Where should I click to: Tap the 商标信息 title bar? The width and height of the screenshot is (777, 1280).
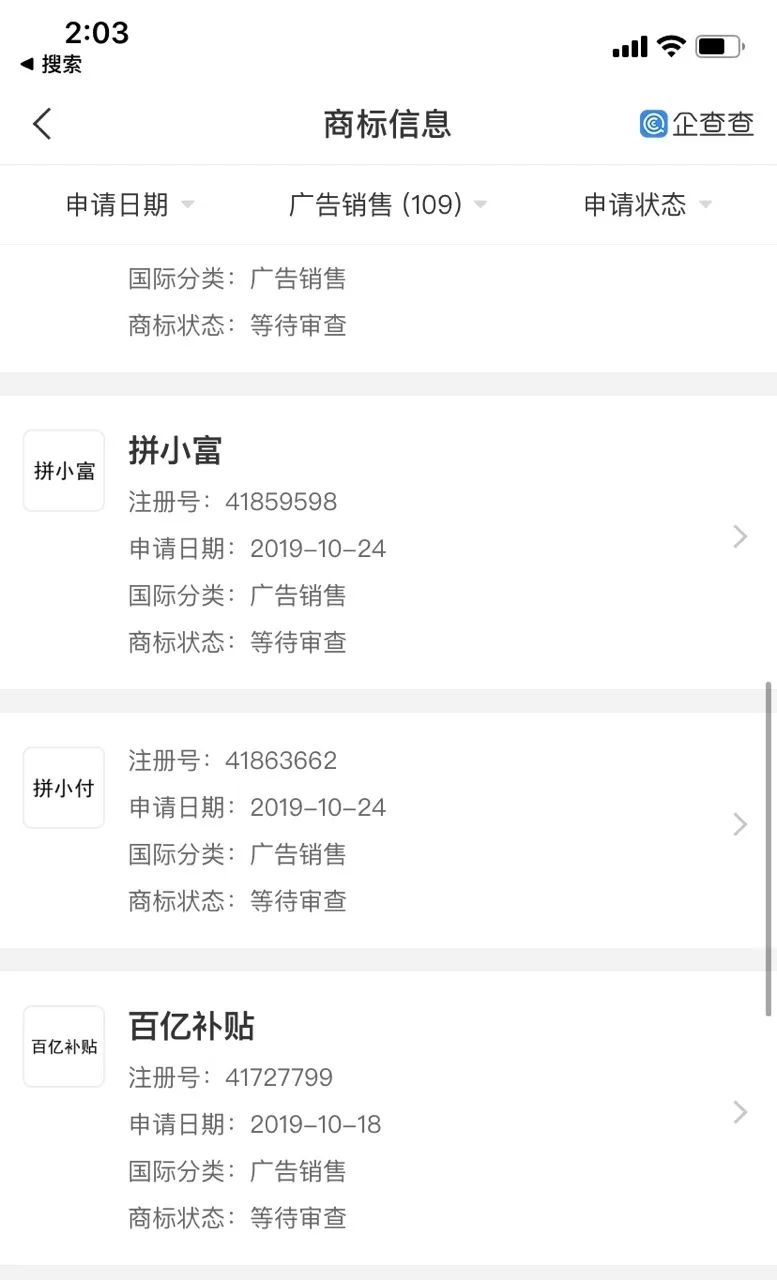click(388, 123)
